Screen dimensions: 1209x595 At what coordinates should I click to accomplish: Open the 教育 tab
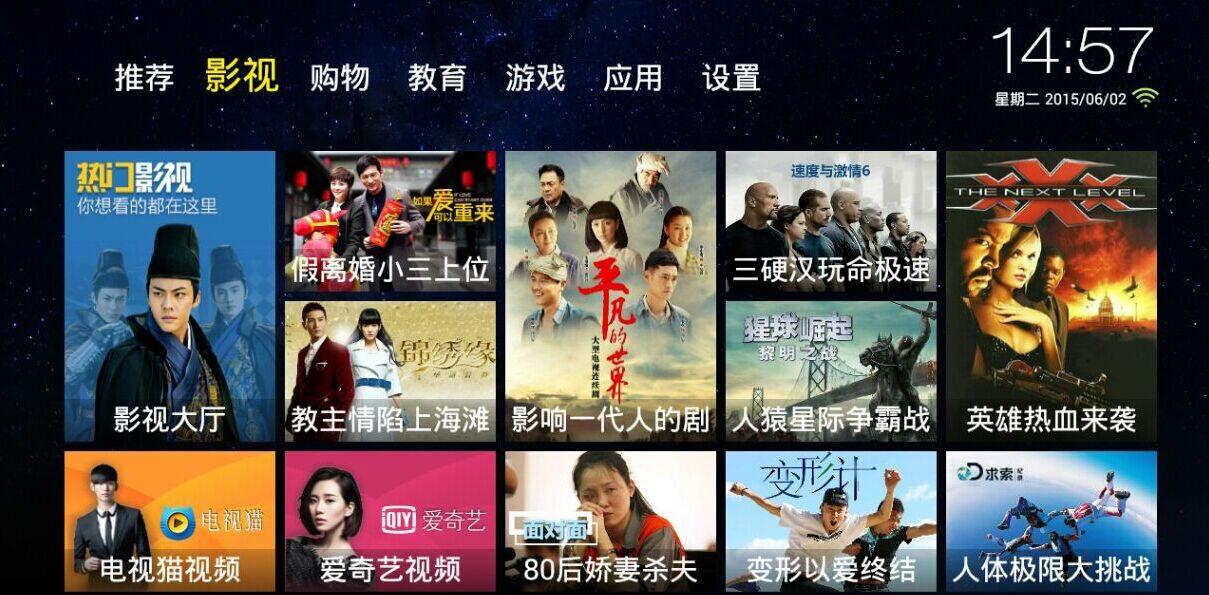[437, 78]
